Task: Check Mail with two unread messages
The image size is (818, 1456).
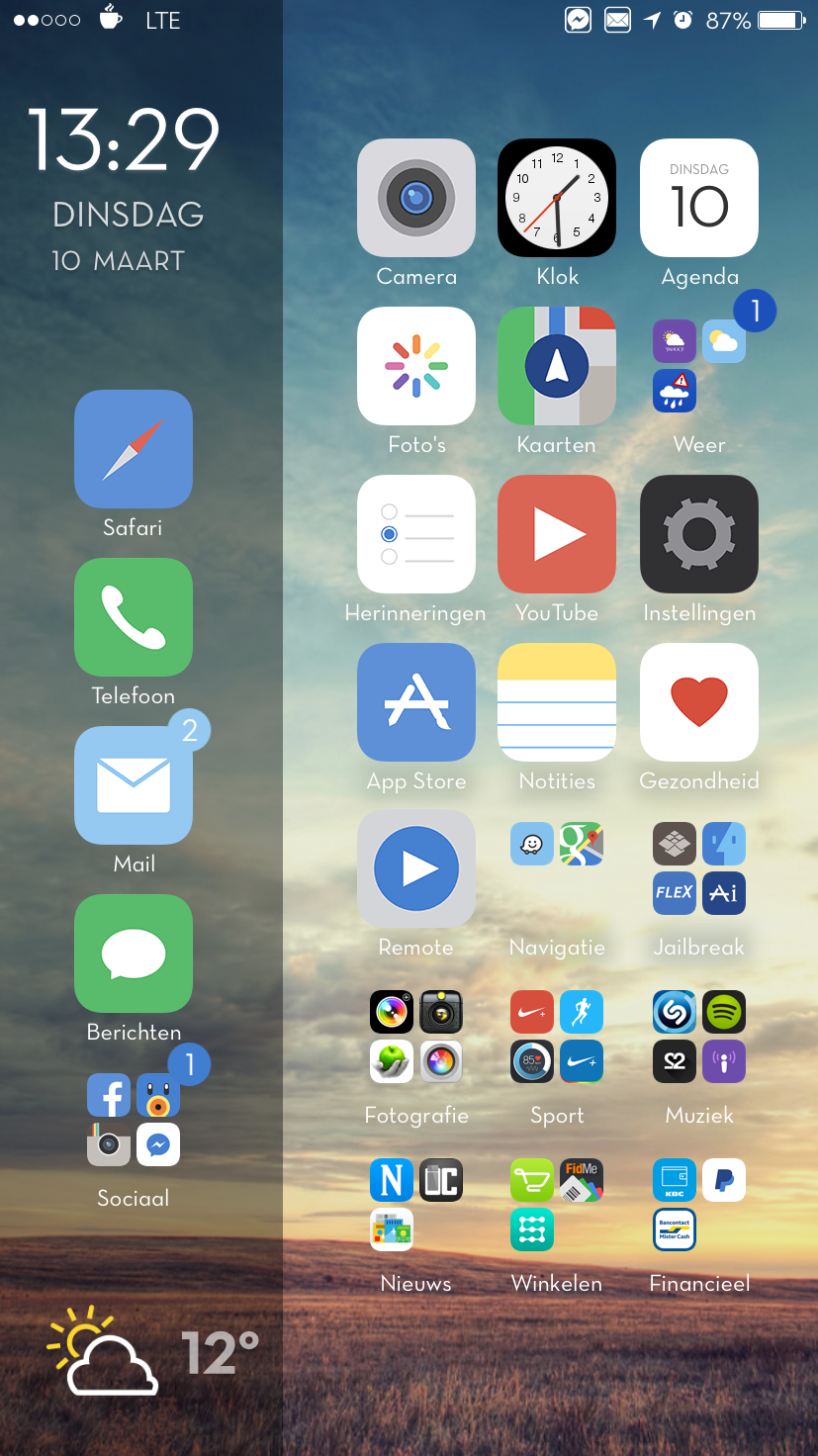Action: click(x=134, y=785)
